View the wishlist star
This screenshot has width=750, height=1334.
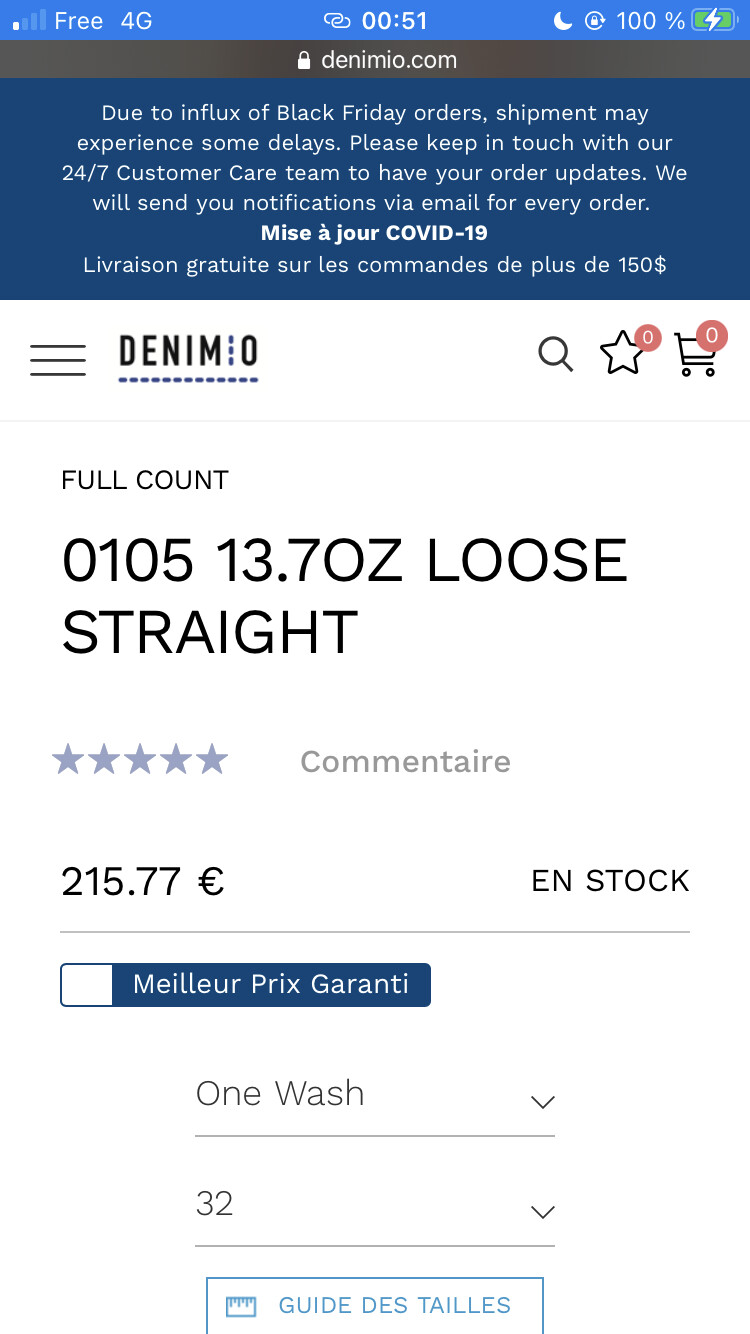pyautogui.click(x=622, y=354)
